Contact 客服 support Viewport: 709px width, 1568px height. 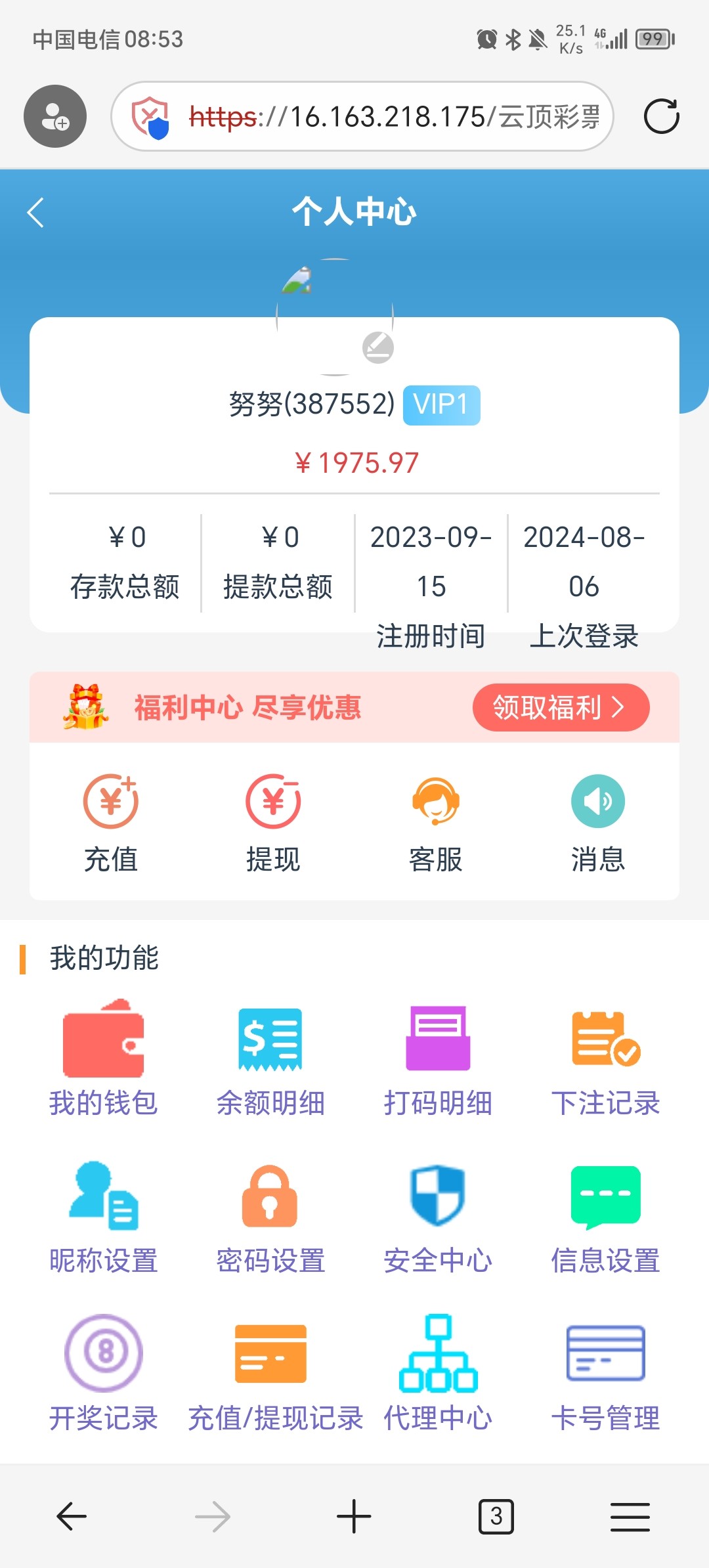click(435, 822)
